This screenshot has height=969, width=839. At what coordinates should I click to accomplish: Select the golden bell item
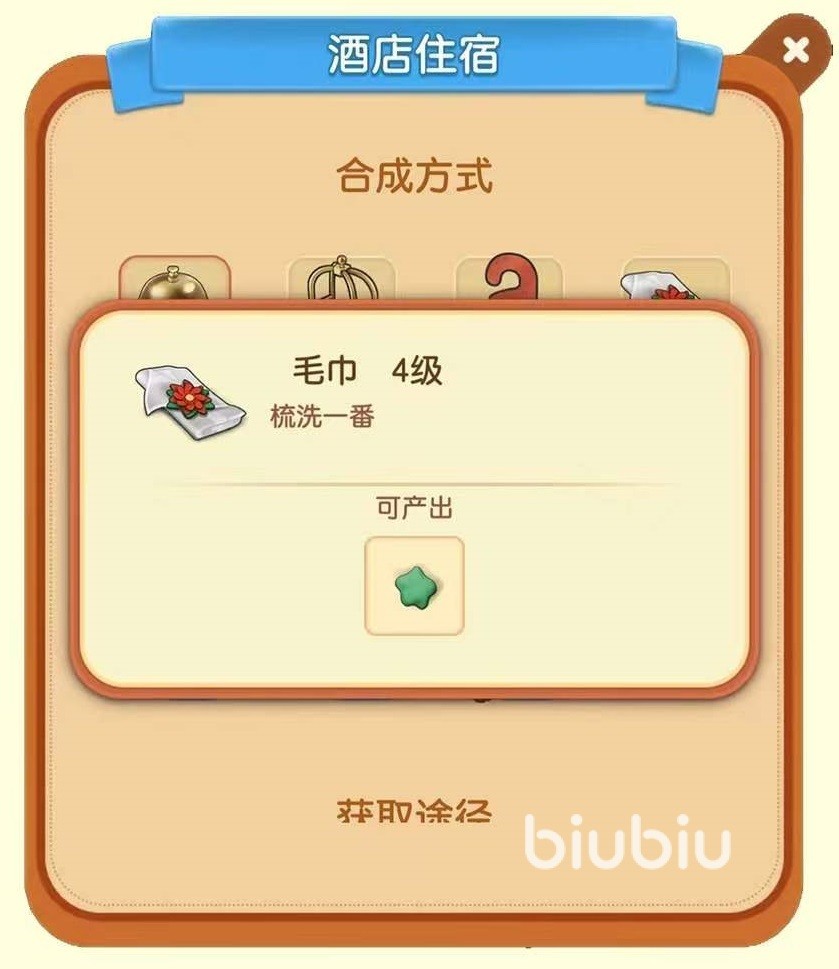click(x=175, y=280)
